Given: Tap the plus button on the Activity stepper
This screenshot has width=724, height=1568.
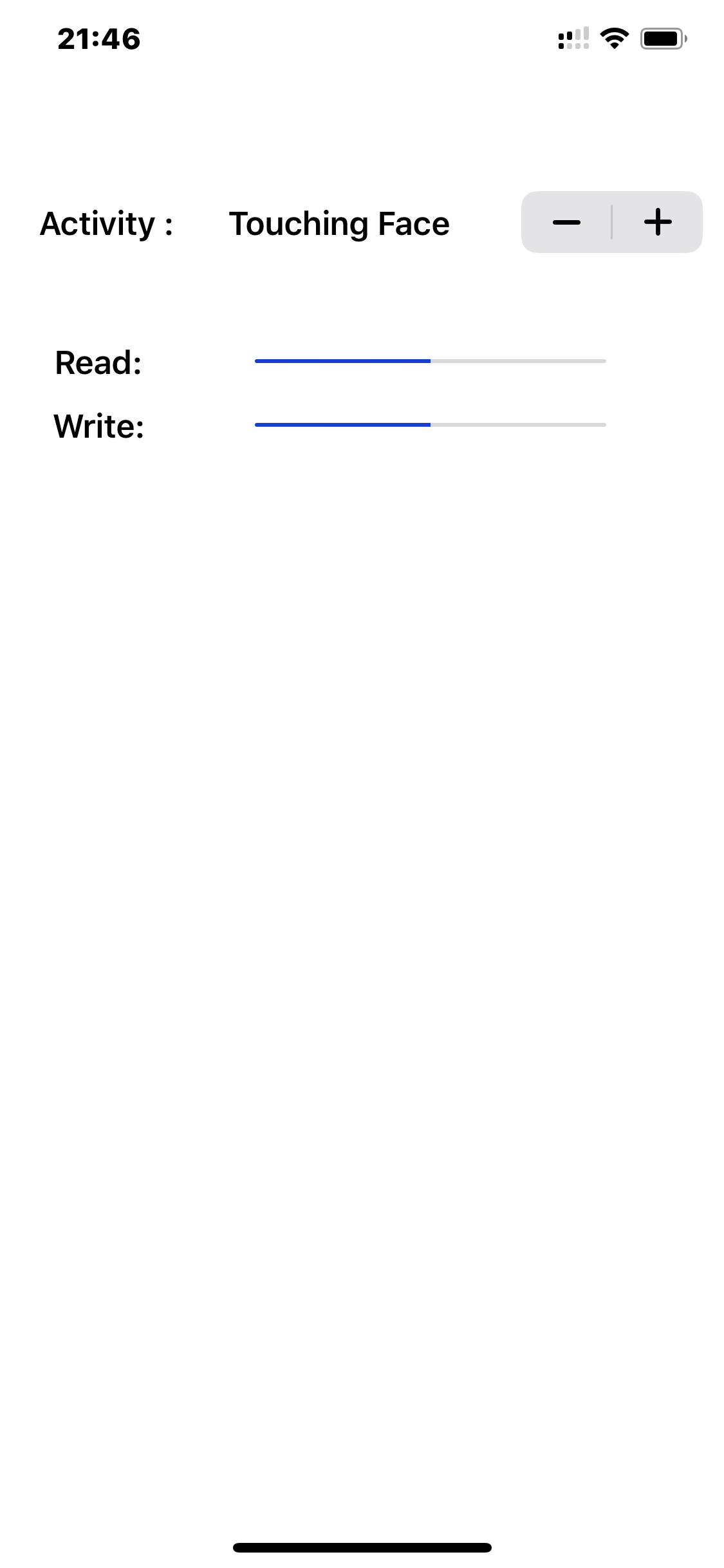Looking at the screenshot, I should click(x=657, y=223).
